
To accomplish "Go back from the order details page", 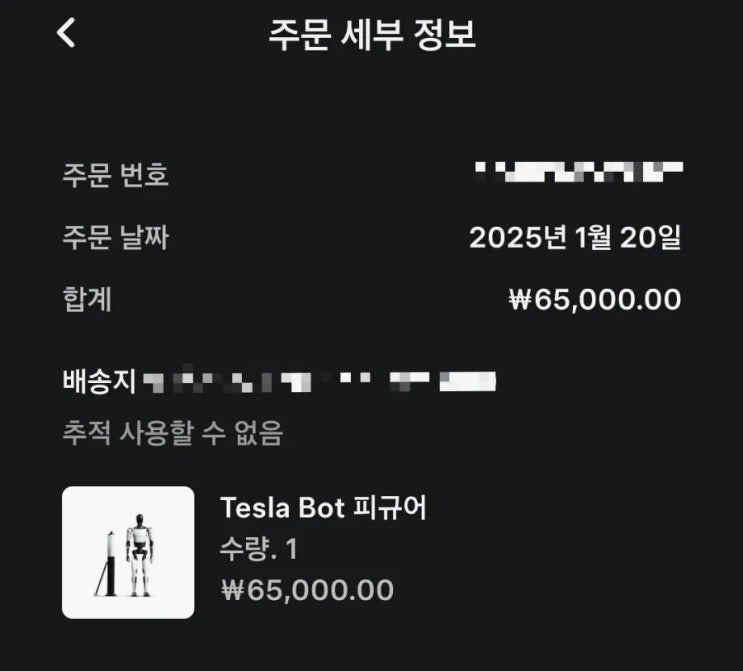I will [x=66, y=32].
